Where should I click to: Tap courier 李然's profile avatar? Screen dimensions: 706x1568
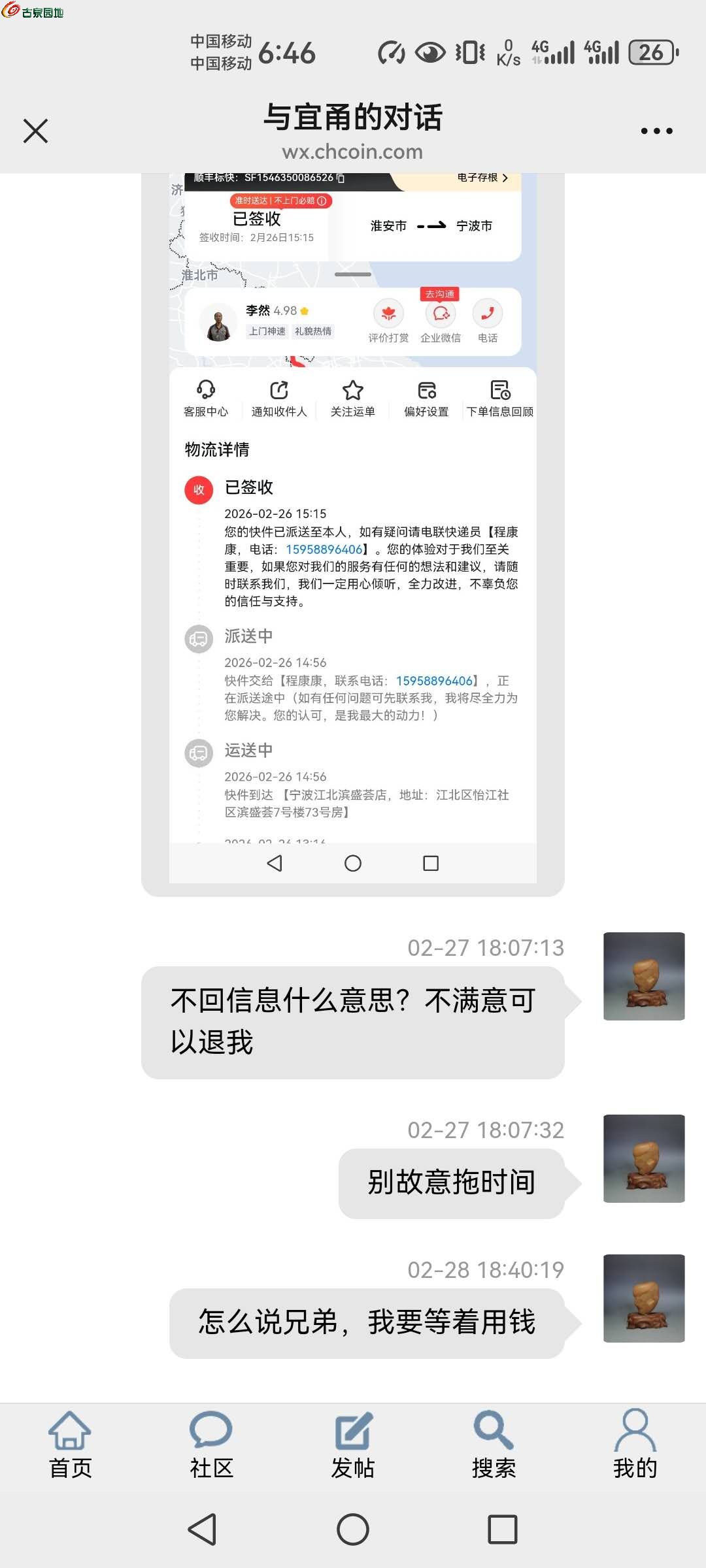pyautogui.click(x=218, y=321)
